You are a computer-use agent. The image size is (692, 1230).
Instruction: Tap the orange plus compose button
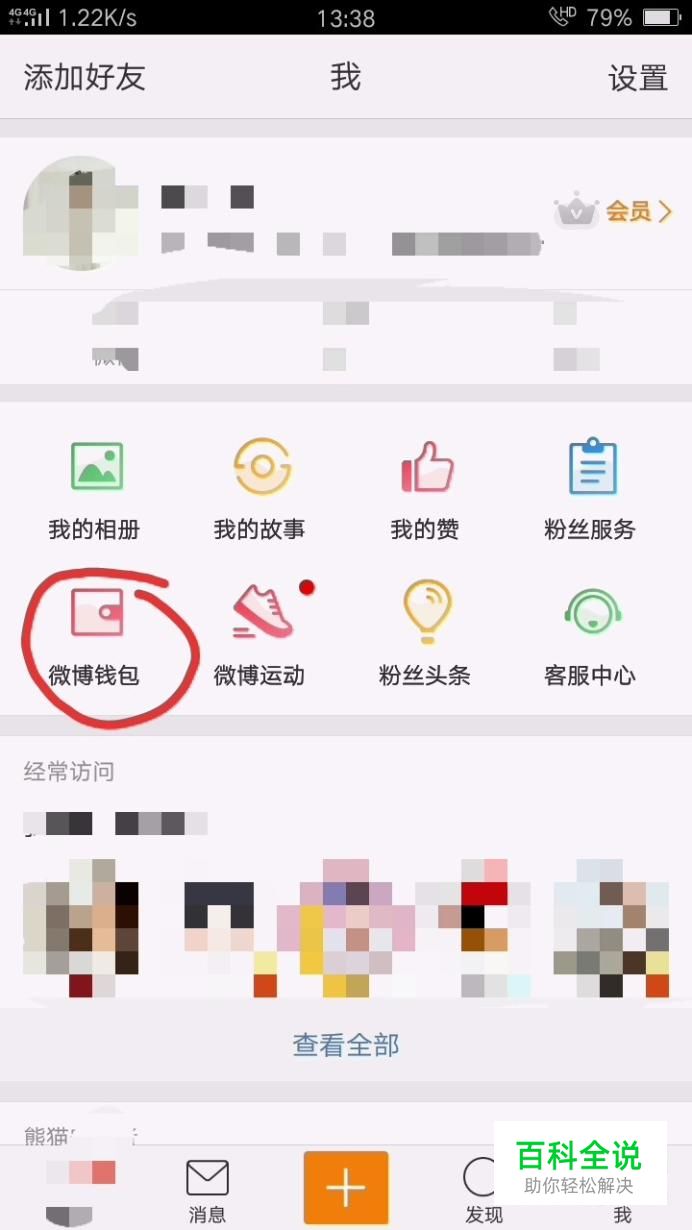point(346,1188)
